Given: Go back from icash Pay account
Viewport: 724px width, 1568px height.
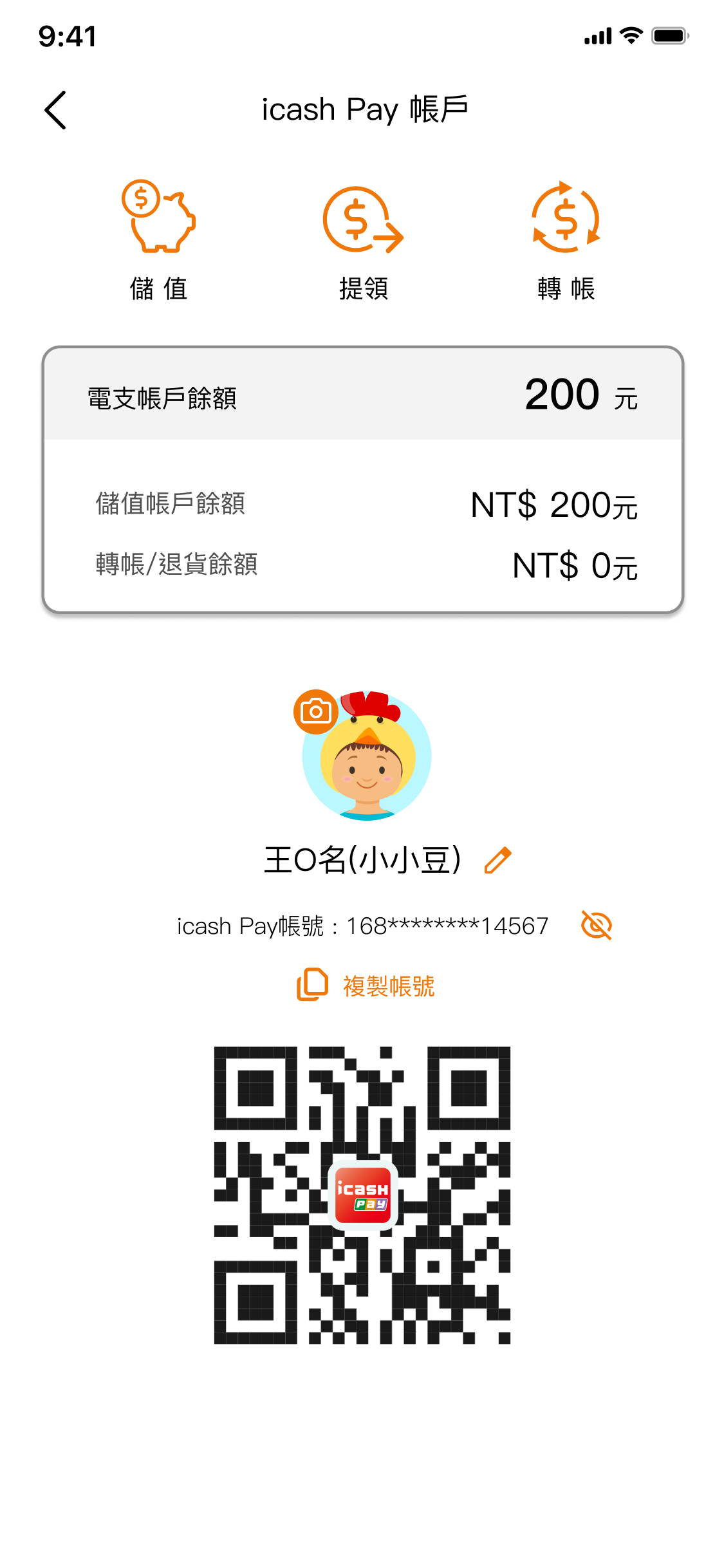Looking at the screenshot, I should tap(55, 109).
